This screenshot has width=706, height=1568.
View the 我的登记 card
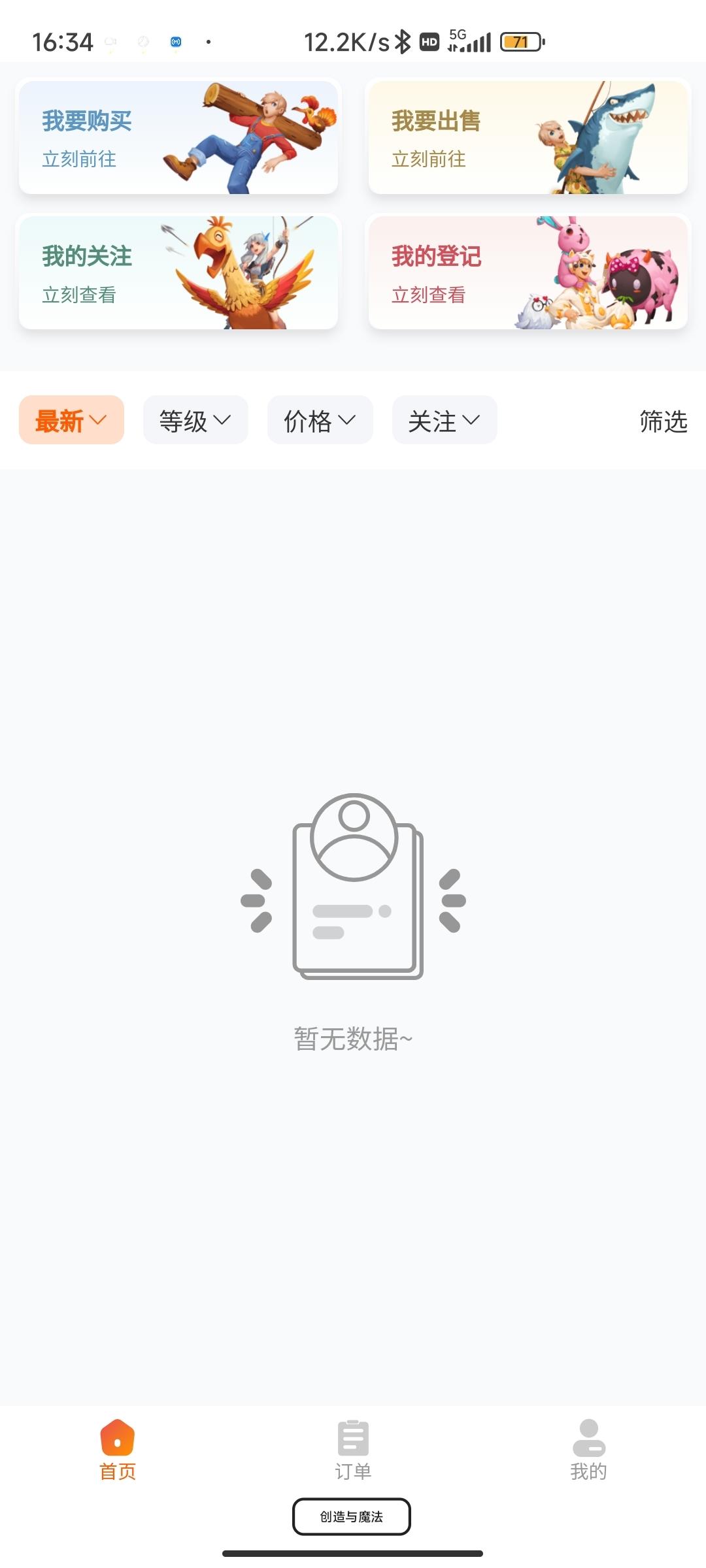(x=528, y=272)
